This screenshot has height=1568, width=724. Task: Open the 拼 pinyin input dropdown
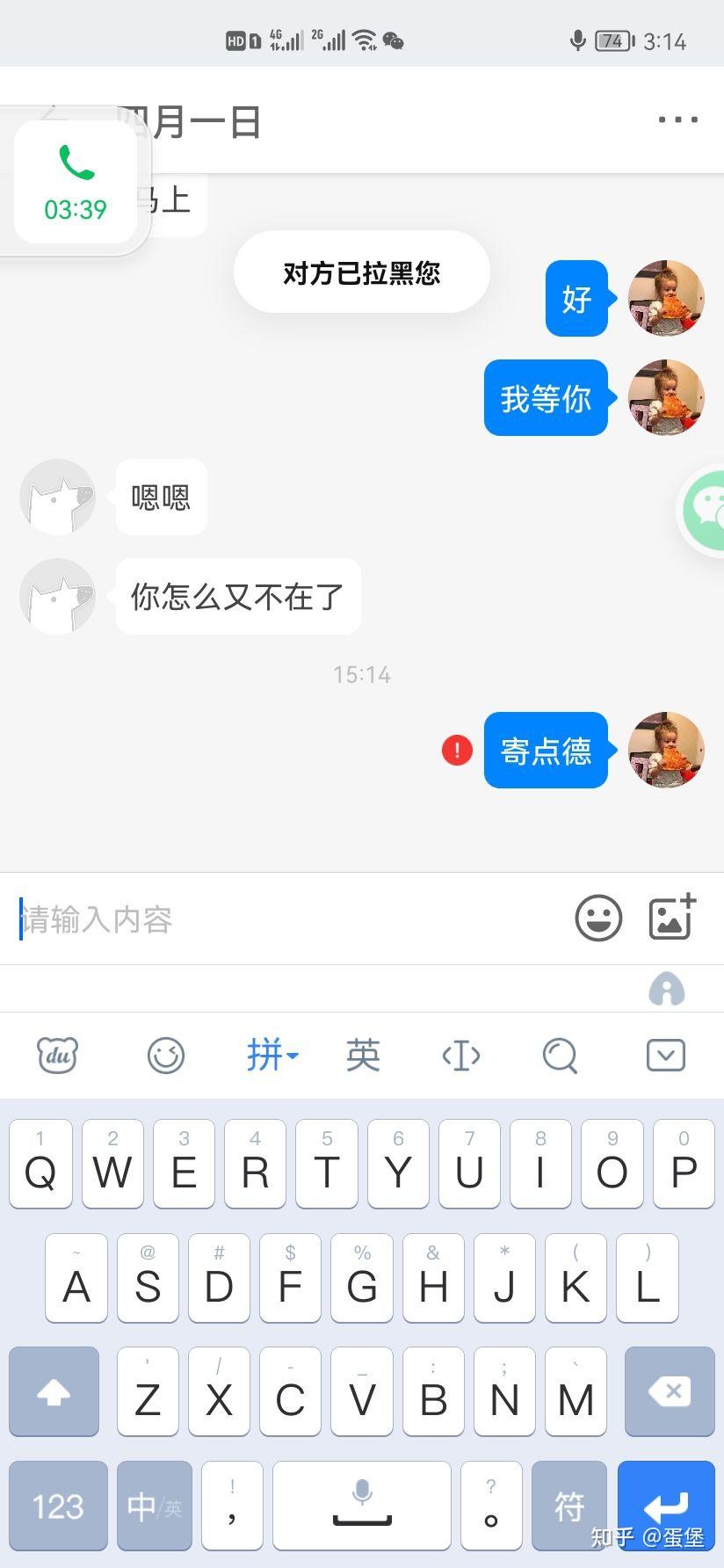(x=272, y=1055)
